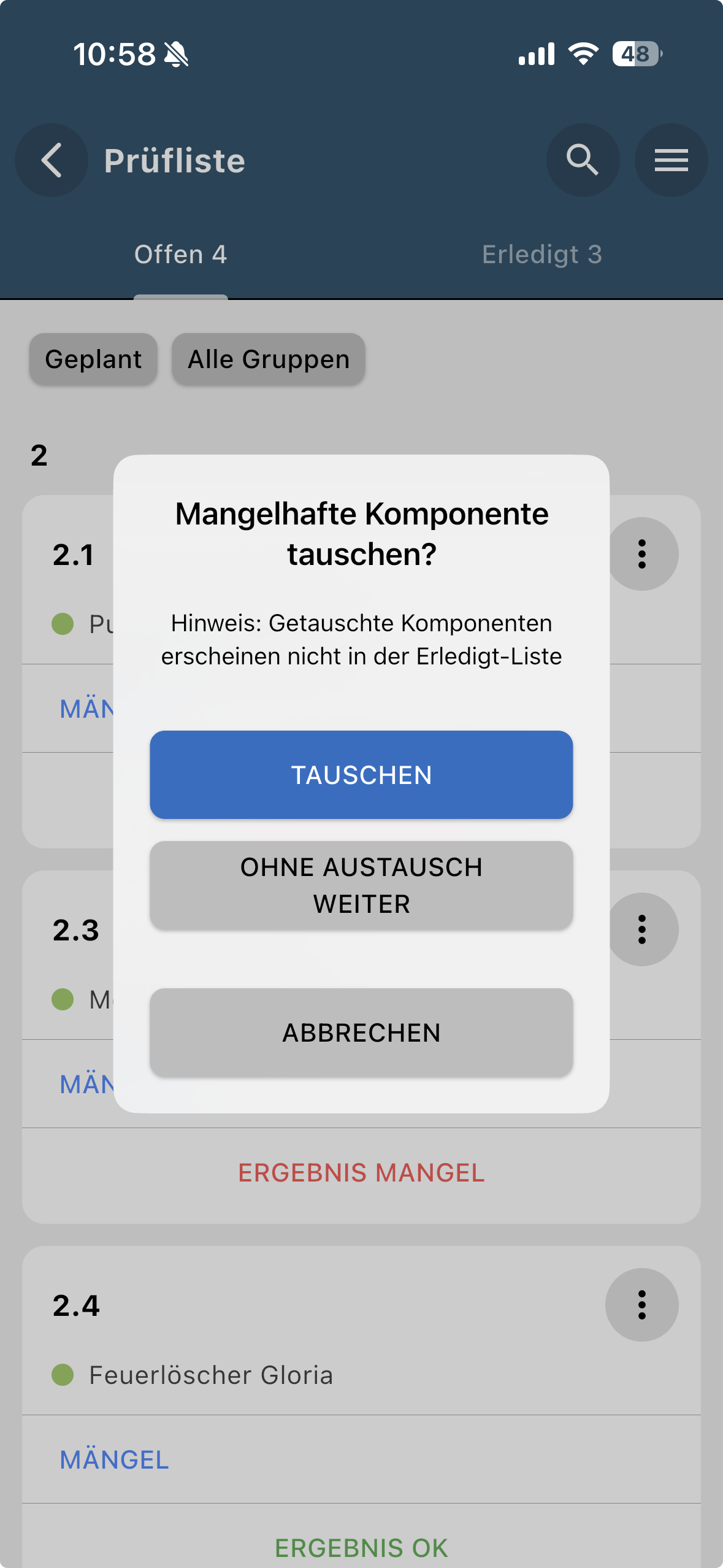This screenshot has width=723, height=1568.
Task: Select the Geplant filter chip
Action: (x=93, y=359)
